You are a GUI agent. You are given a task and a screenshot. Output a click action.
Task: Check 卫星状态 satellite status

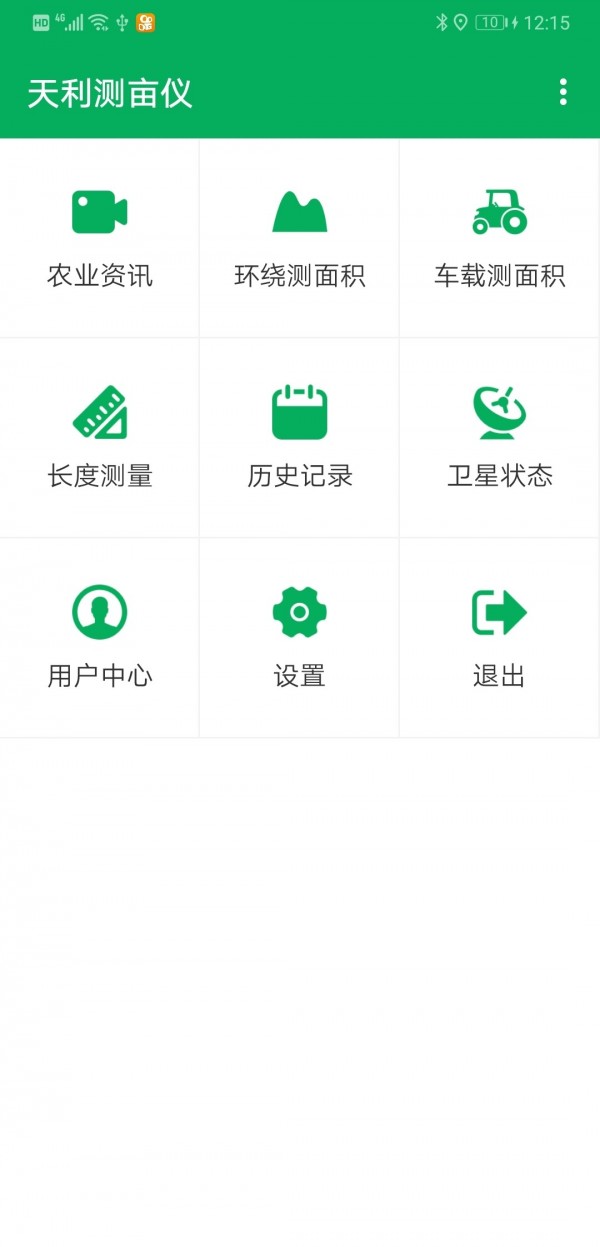tap(500, 438)
